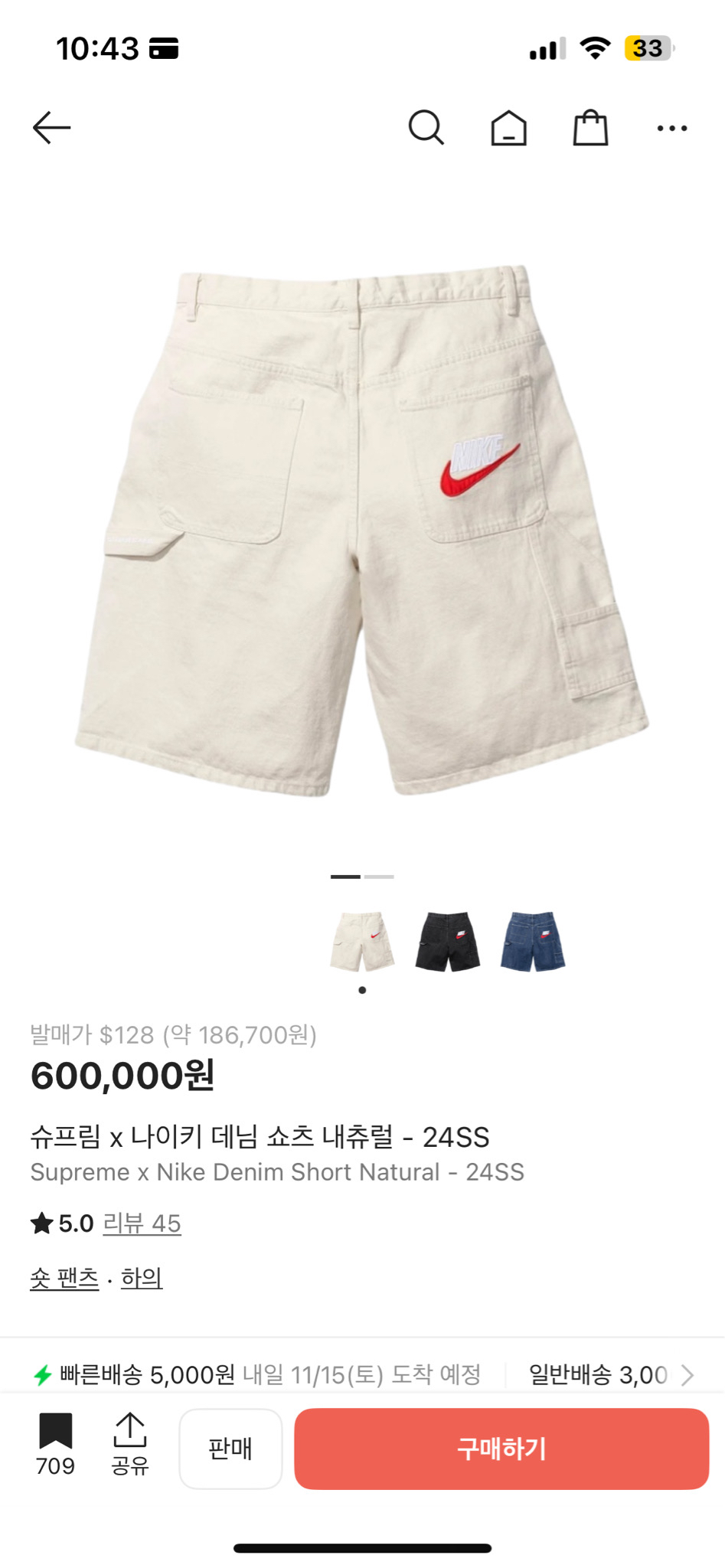Select the natural color shorts thumbnail

pyautogui.click(x=362, y=942)
